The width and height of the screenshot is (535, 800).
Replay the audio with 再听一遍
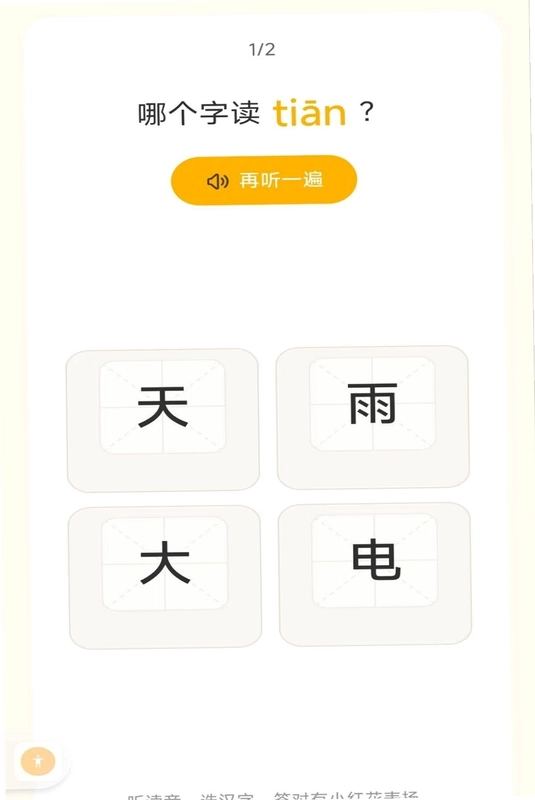click(x=264, y=180)
